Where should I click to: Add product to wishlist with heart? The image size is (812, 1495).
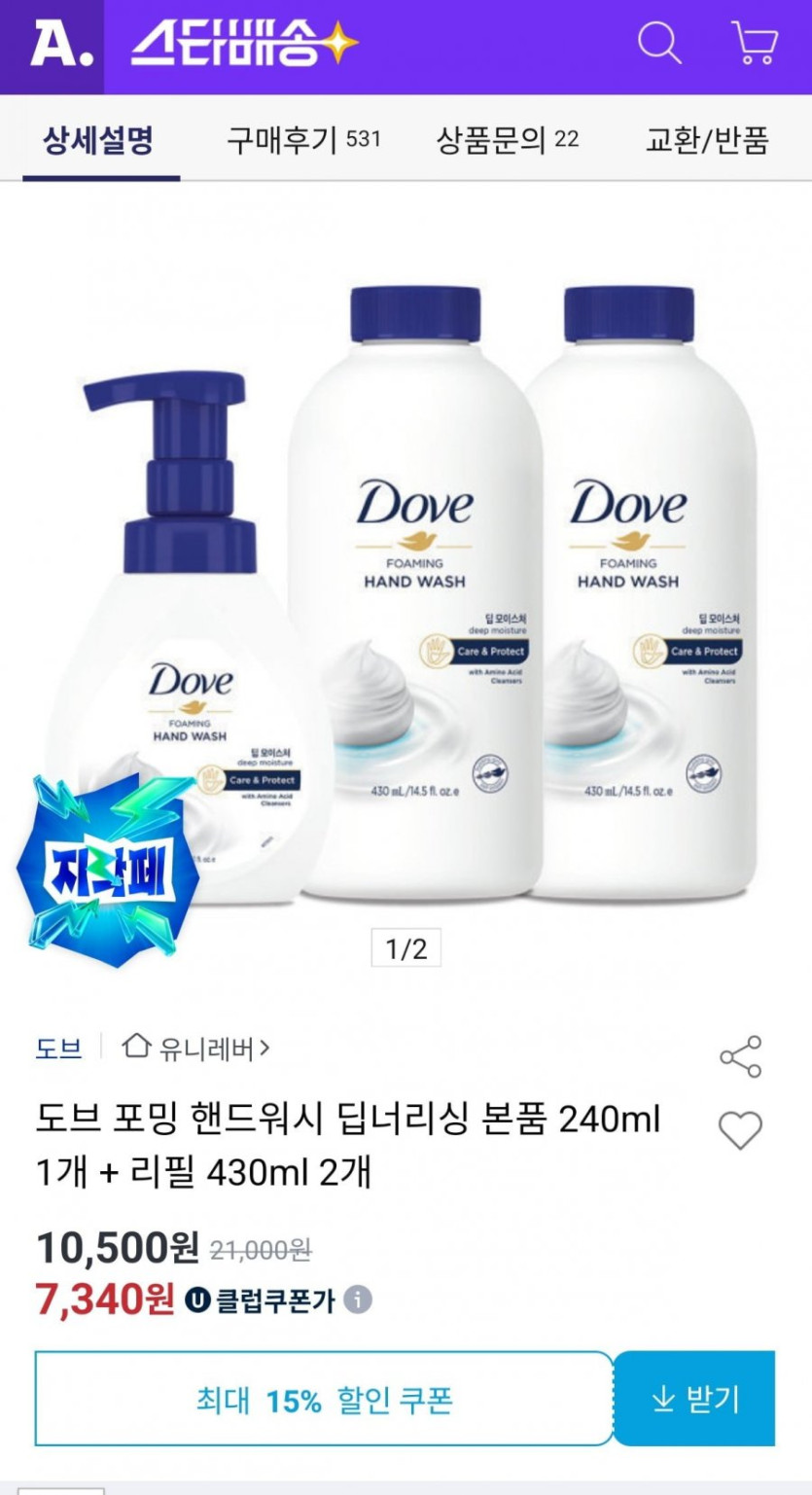740,1130
